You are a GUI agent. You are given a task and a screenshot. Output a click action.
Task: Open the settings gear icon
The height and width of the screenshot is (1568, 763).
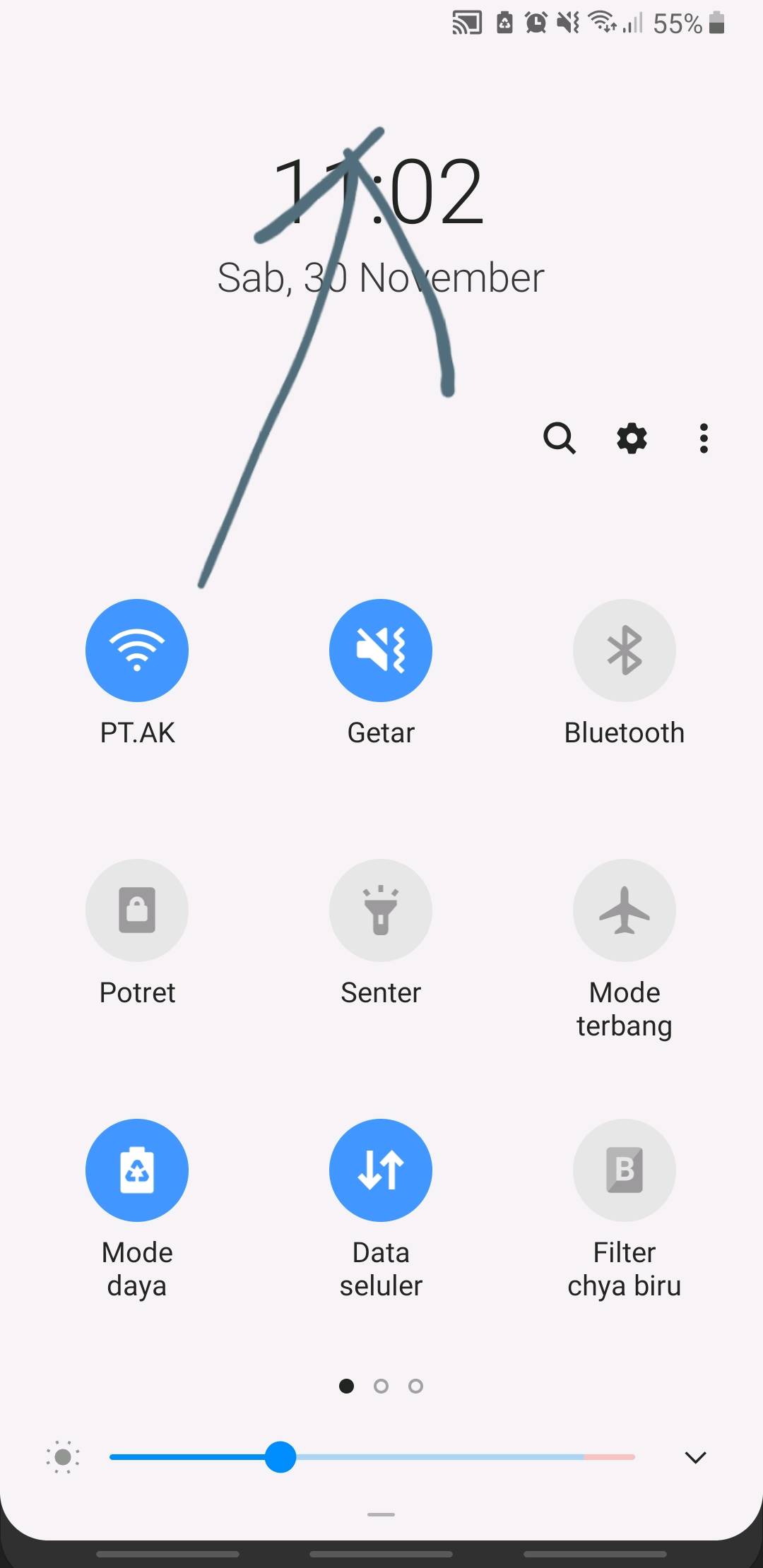[631, 439]
